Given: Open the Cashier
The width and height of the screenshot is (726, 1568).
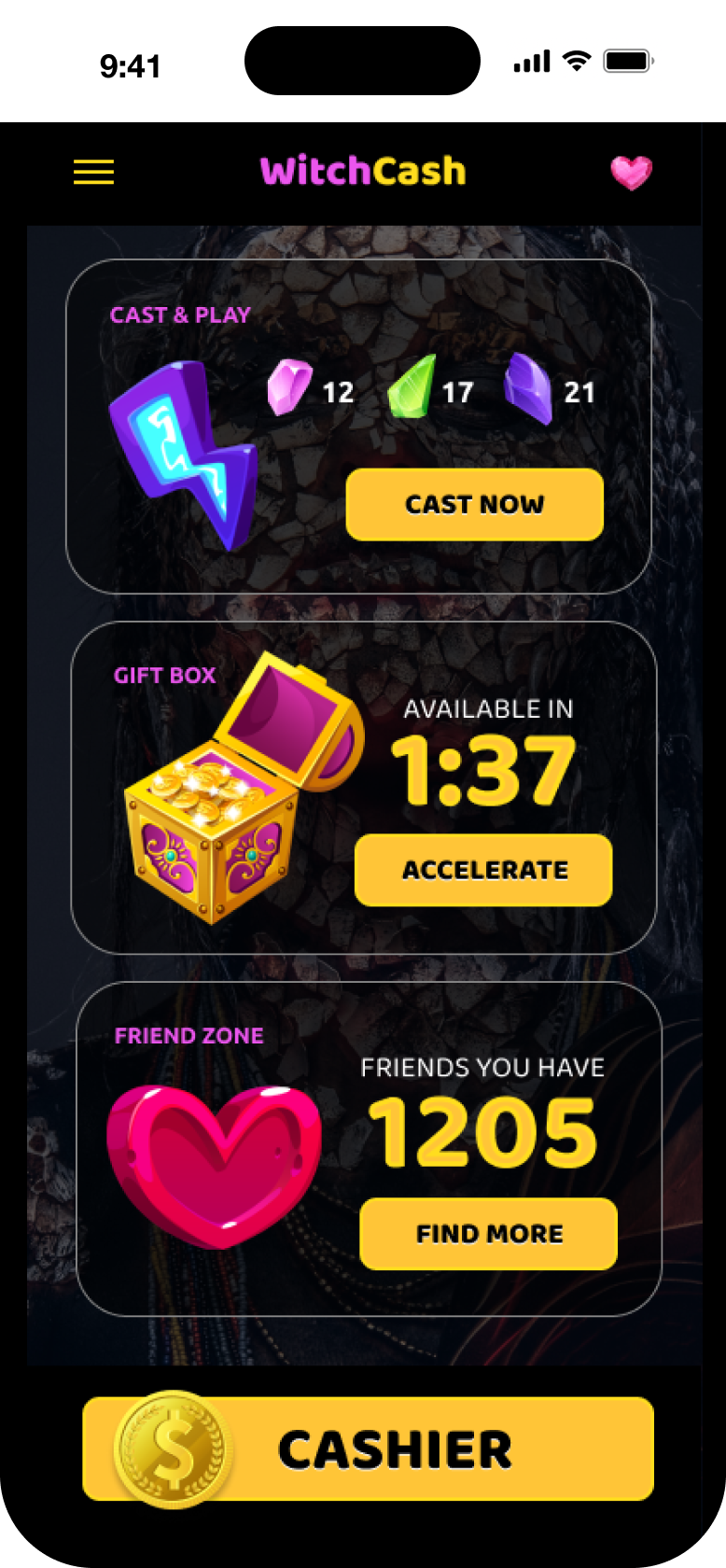Looking at the screenshot, I should click(369, 1449).
